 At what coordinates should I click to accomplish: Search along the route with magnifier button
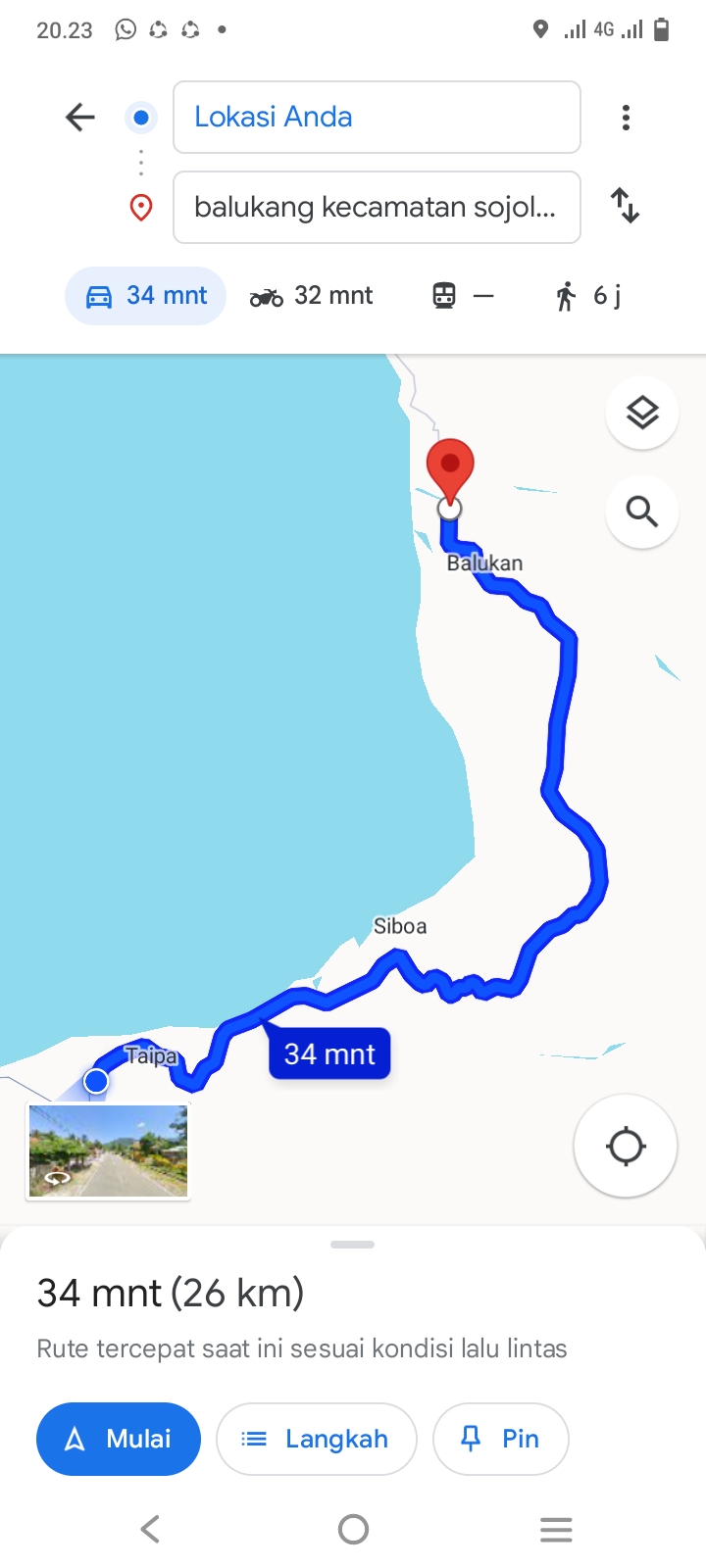click(x=642, y=512)
